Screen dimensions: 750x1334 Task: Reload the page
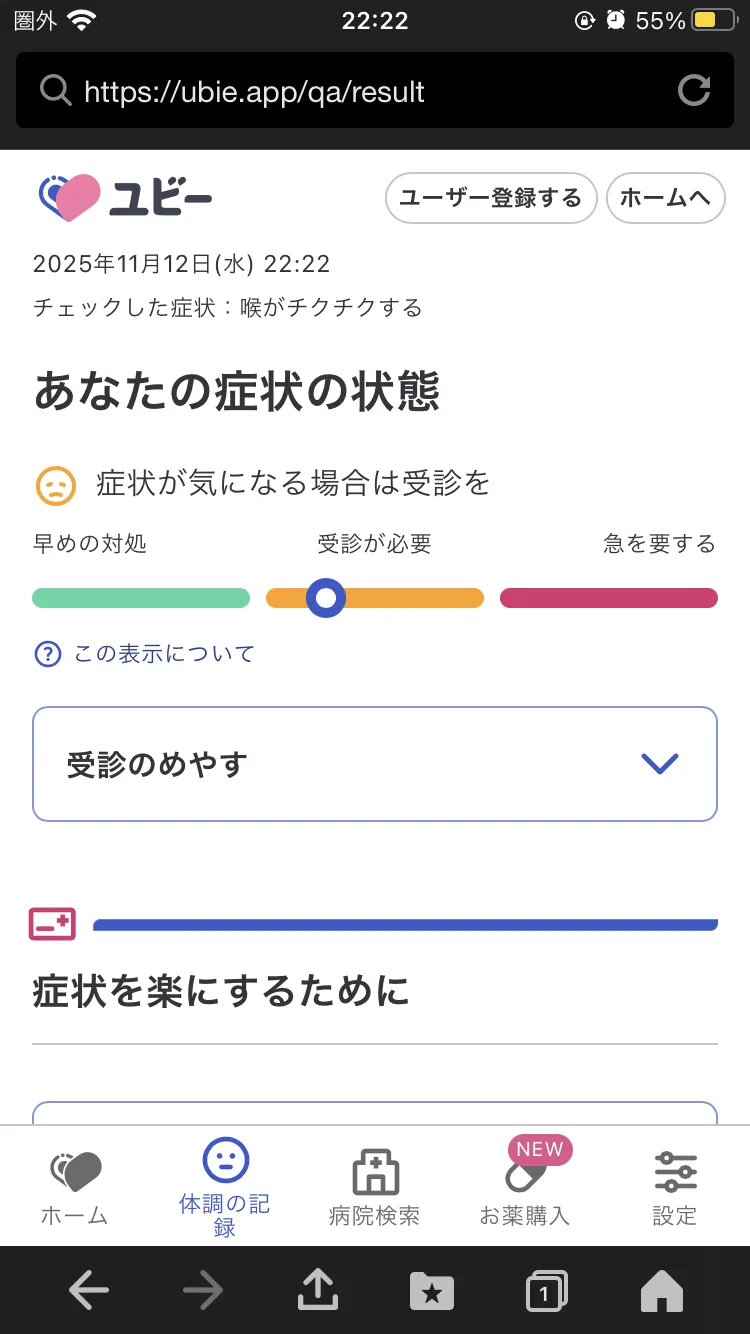point(694,91)
